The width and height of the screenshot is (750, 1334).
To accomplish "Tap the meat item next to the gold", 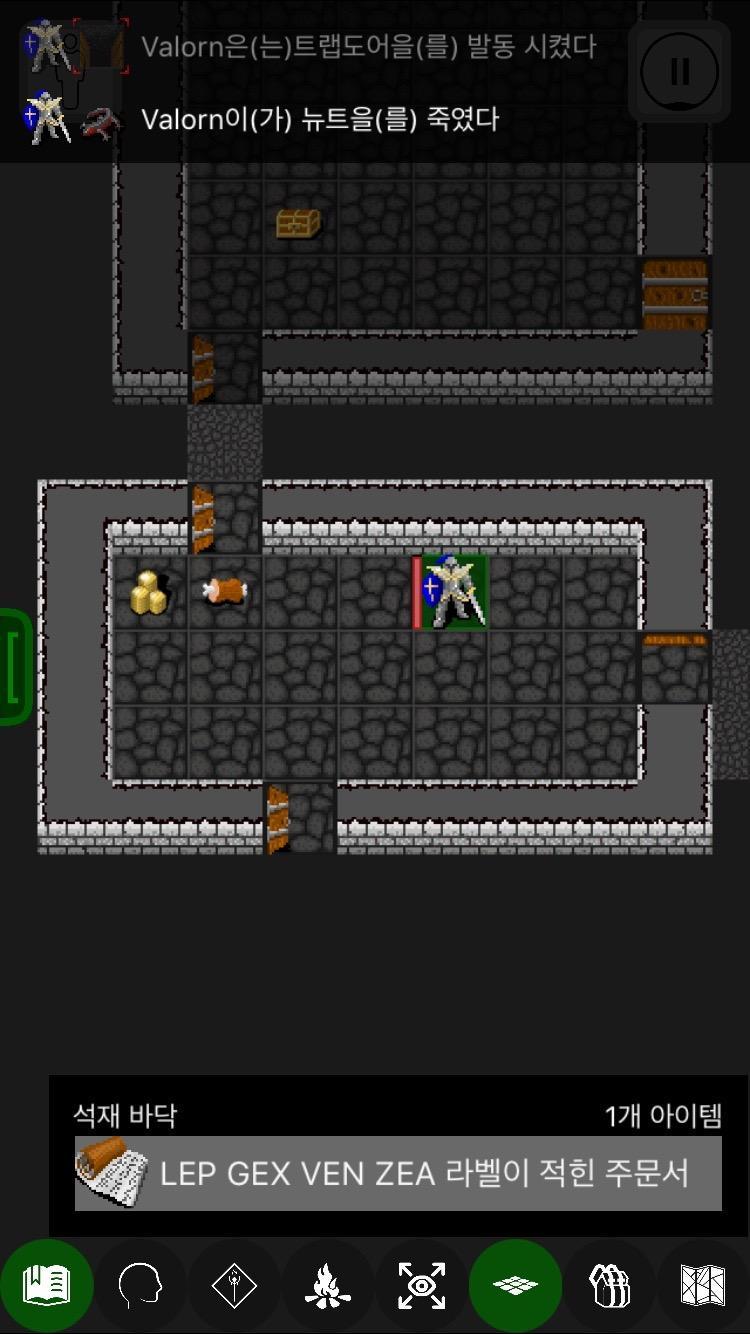I will 221,592.
